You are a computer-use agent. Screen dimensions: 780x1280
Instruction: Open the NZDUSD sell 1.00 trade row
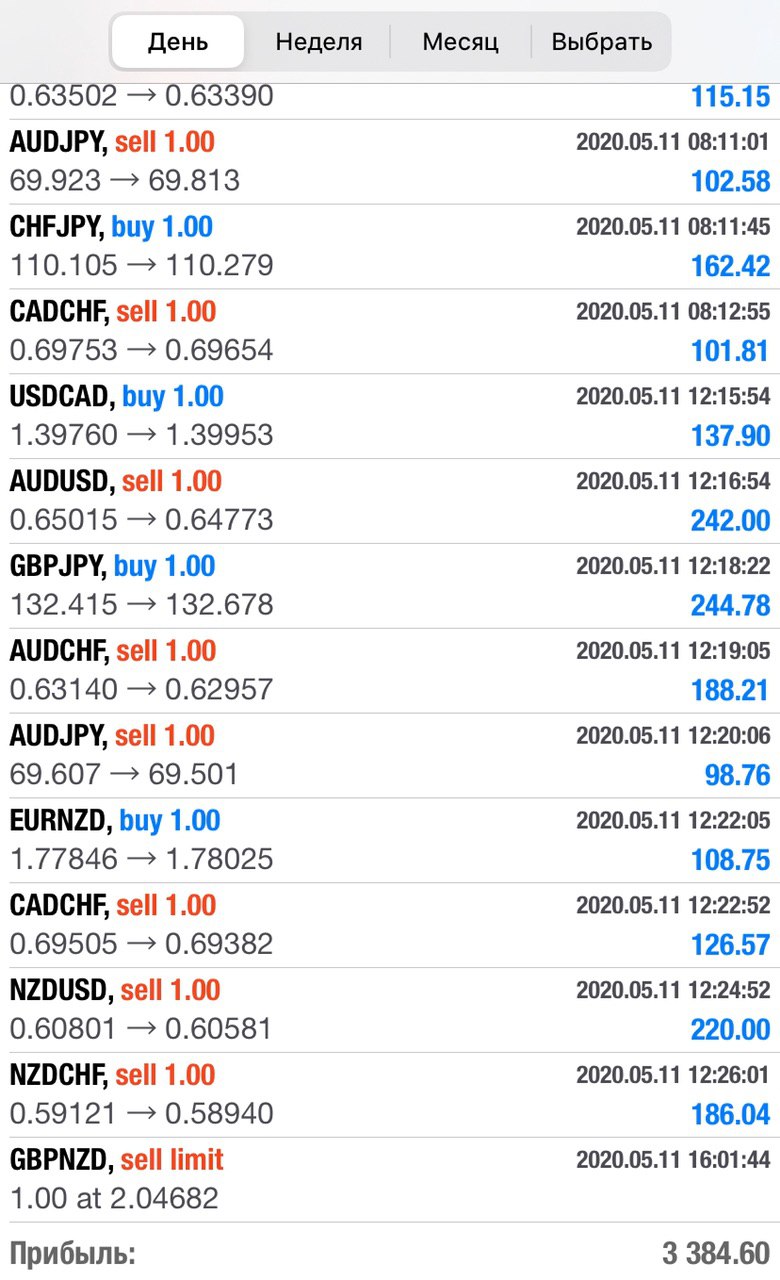pos(390,1010)
